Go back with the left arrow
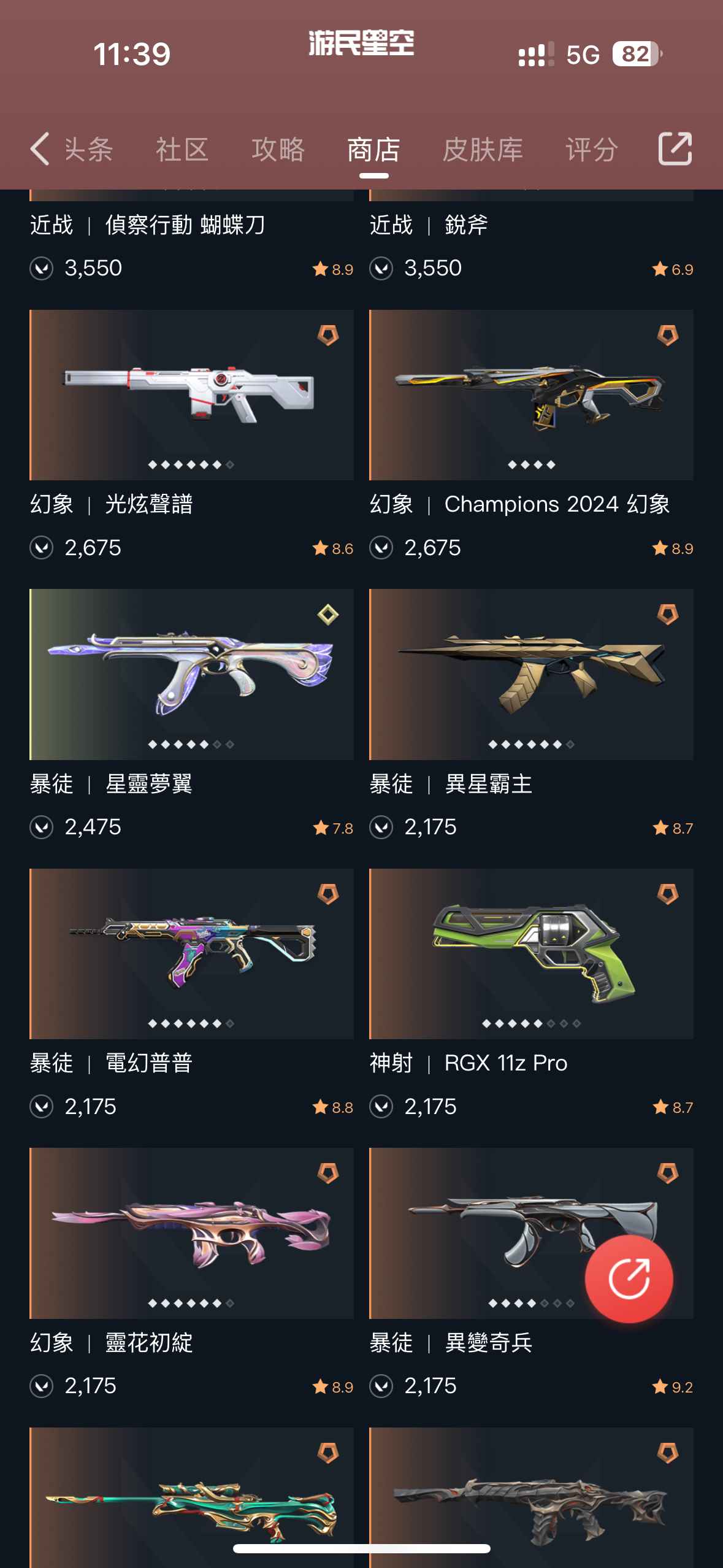This screenshot has height=1568, width=723. coord(40,149)
